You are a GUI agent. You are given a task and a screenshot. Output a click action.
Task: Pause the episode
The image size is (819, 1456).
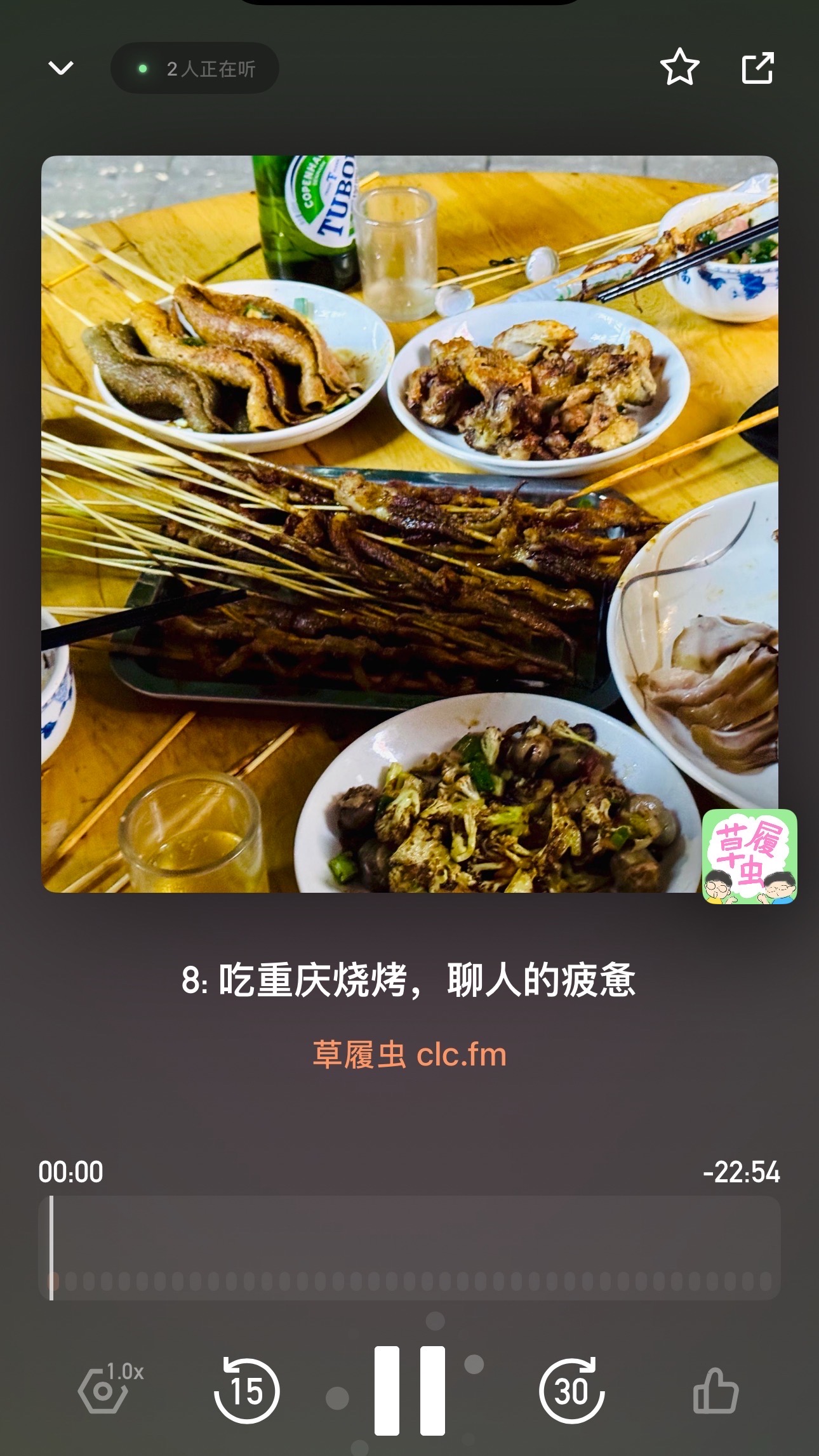409,1391
